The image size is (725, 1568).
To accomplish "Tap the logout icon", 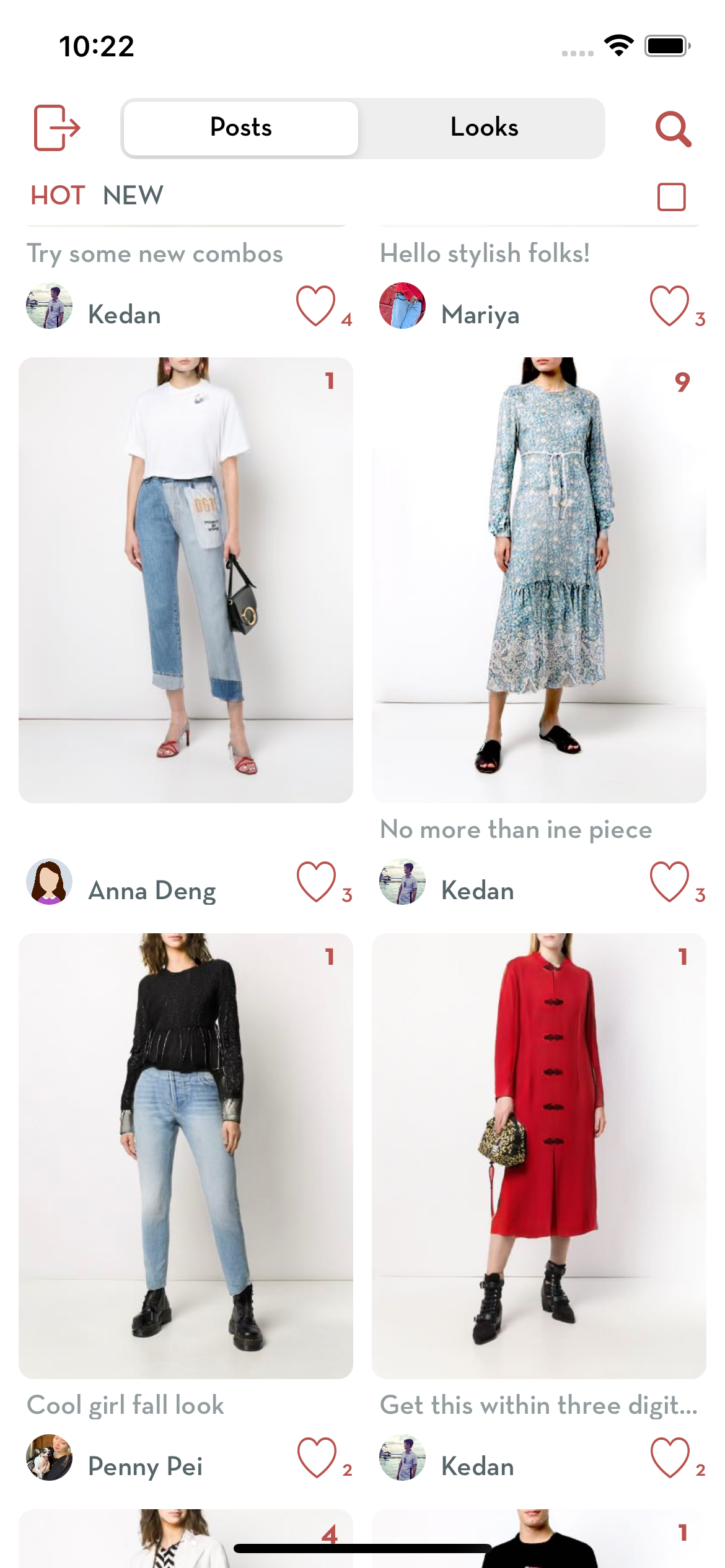I will pos(56,128).
